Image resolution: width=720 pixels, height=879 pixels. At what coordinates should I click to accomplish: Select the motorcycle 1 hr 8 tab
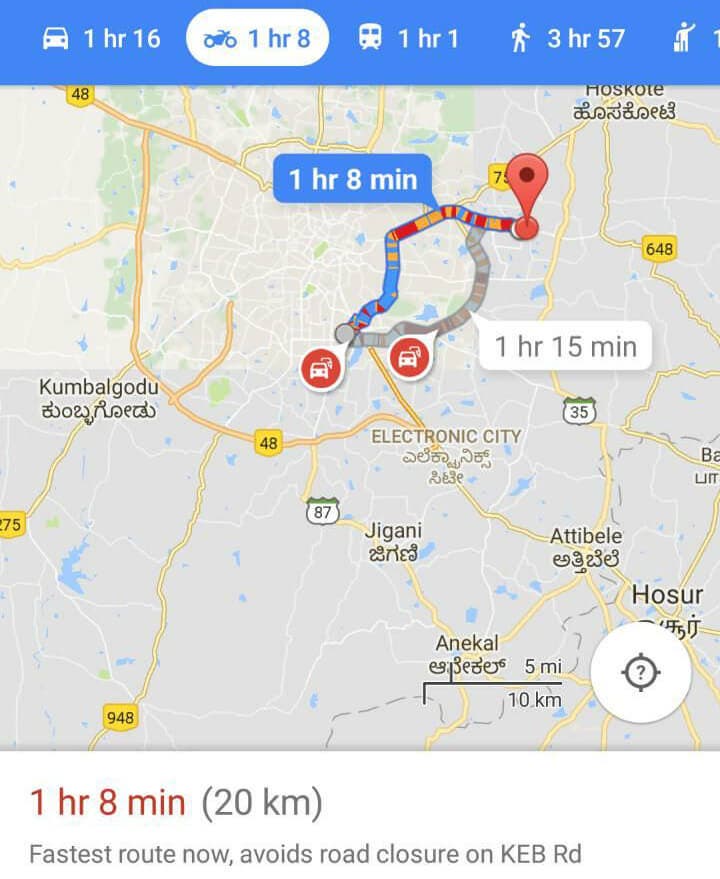(257, 39)
